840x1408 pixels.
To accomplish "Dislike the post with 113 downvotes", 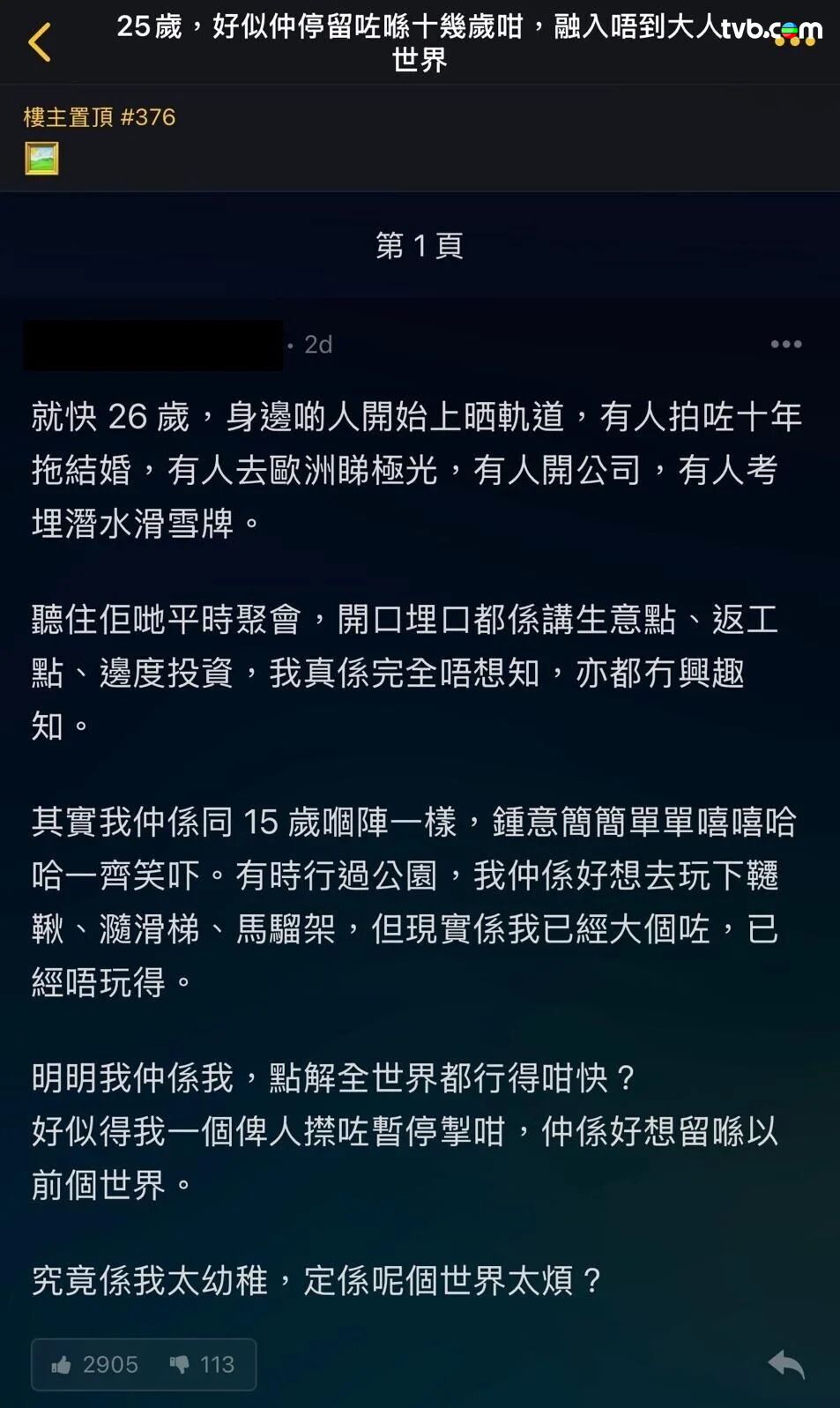I will pyautogui.click(x=202, y=1365).
